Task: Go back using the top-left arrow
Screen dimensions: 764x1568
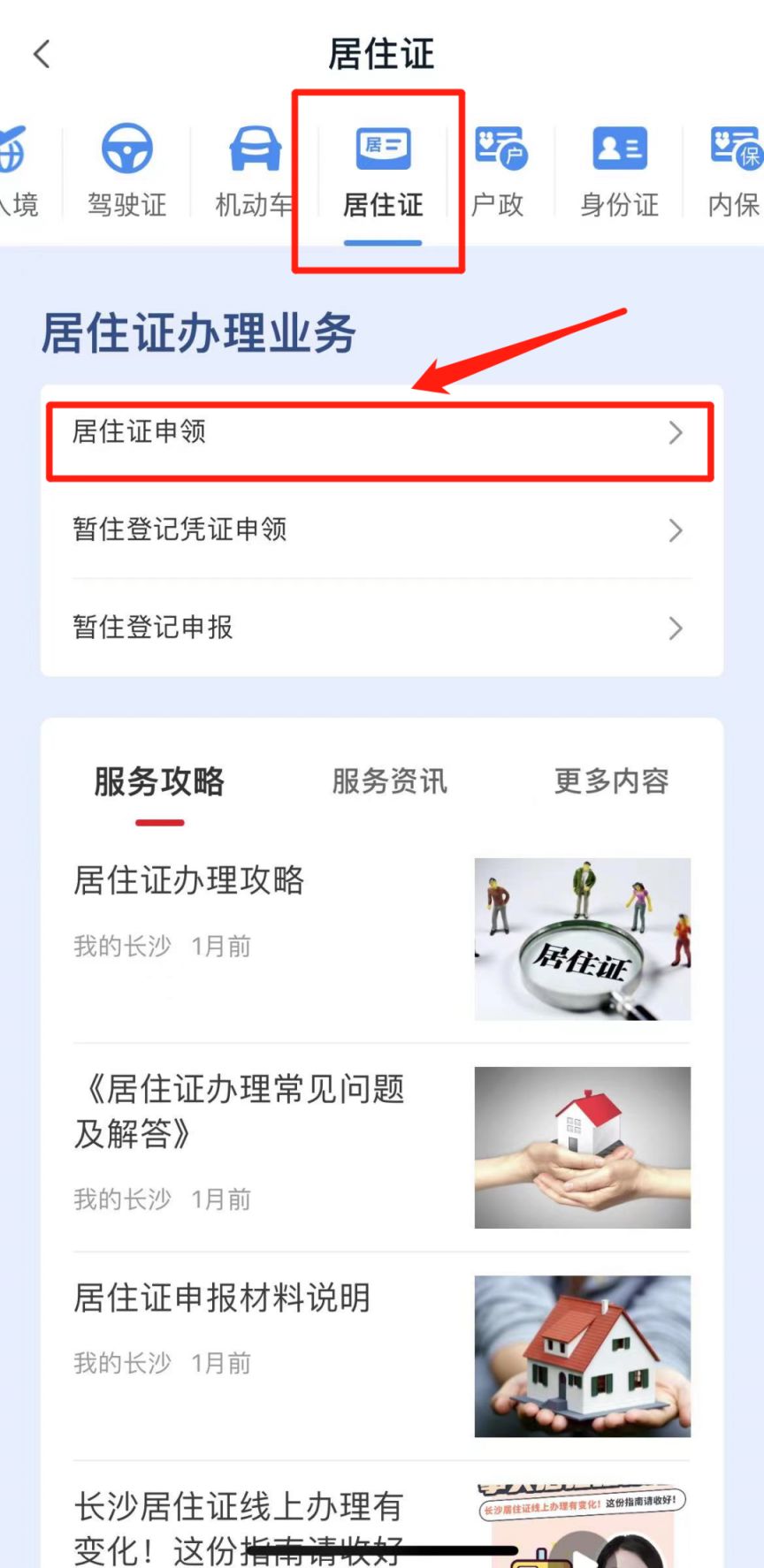Action: (x=42, y=54)
